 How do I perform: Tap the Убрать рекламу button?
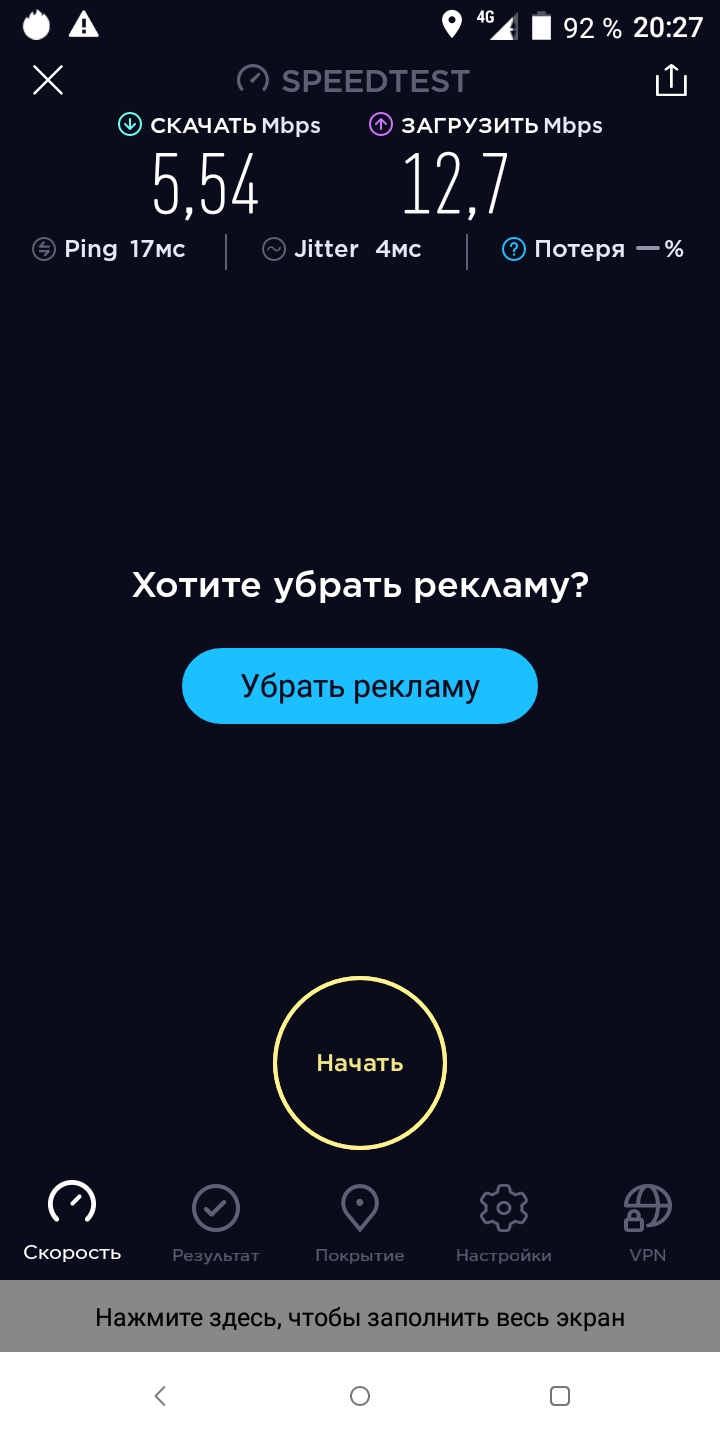point(360,686)
